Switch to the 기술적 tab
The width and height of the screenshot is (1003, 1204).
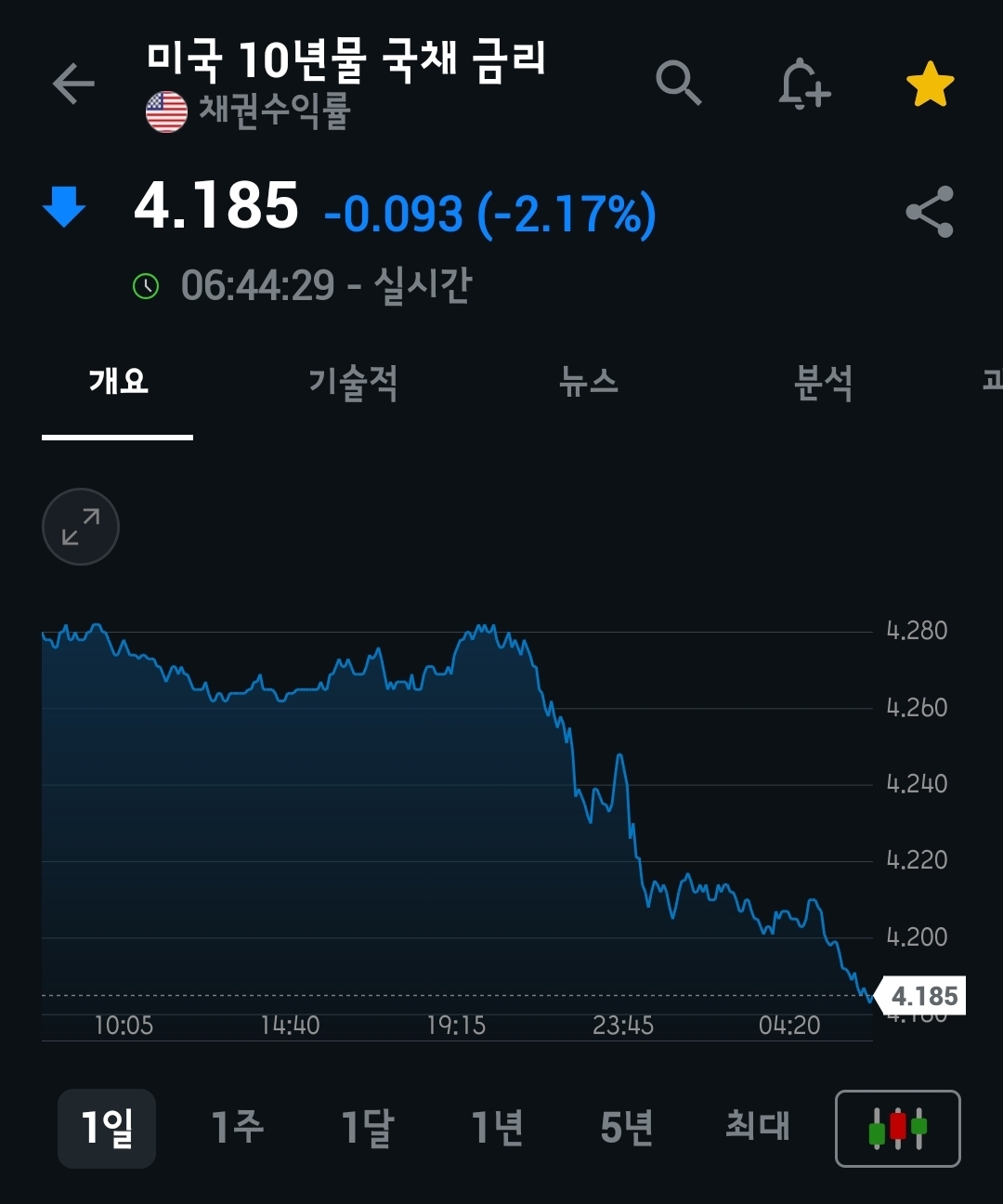pos(353,382)
